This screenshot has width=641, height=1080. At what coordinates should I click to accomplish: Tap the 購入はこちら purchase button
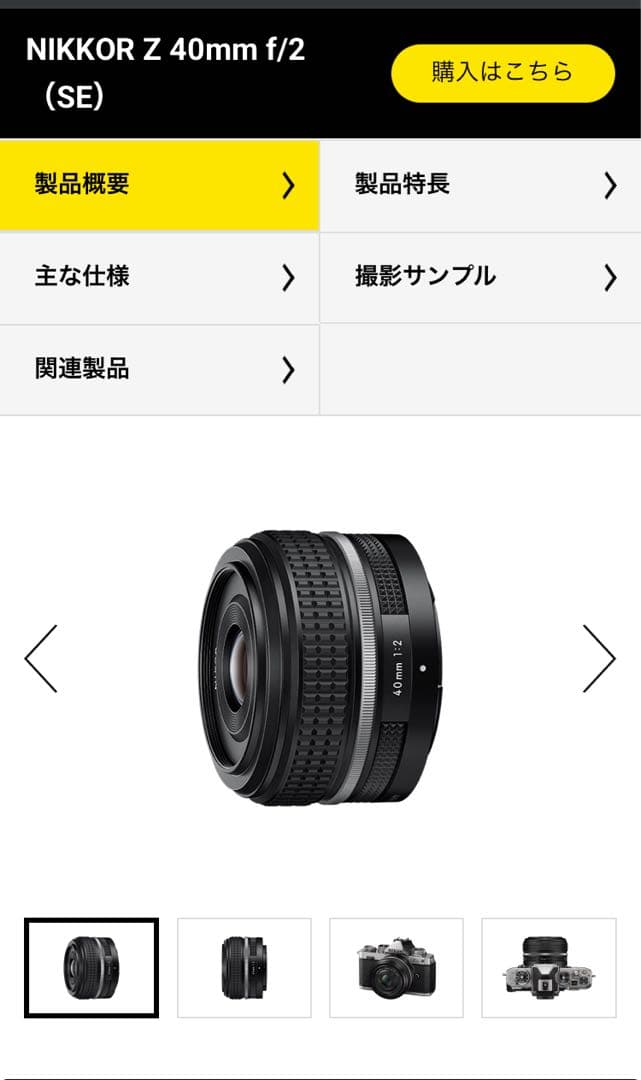click(502, 72)
